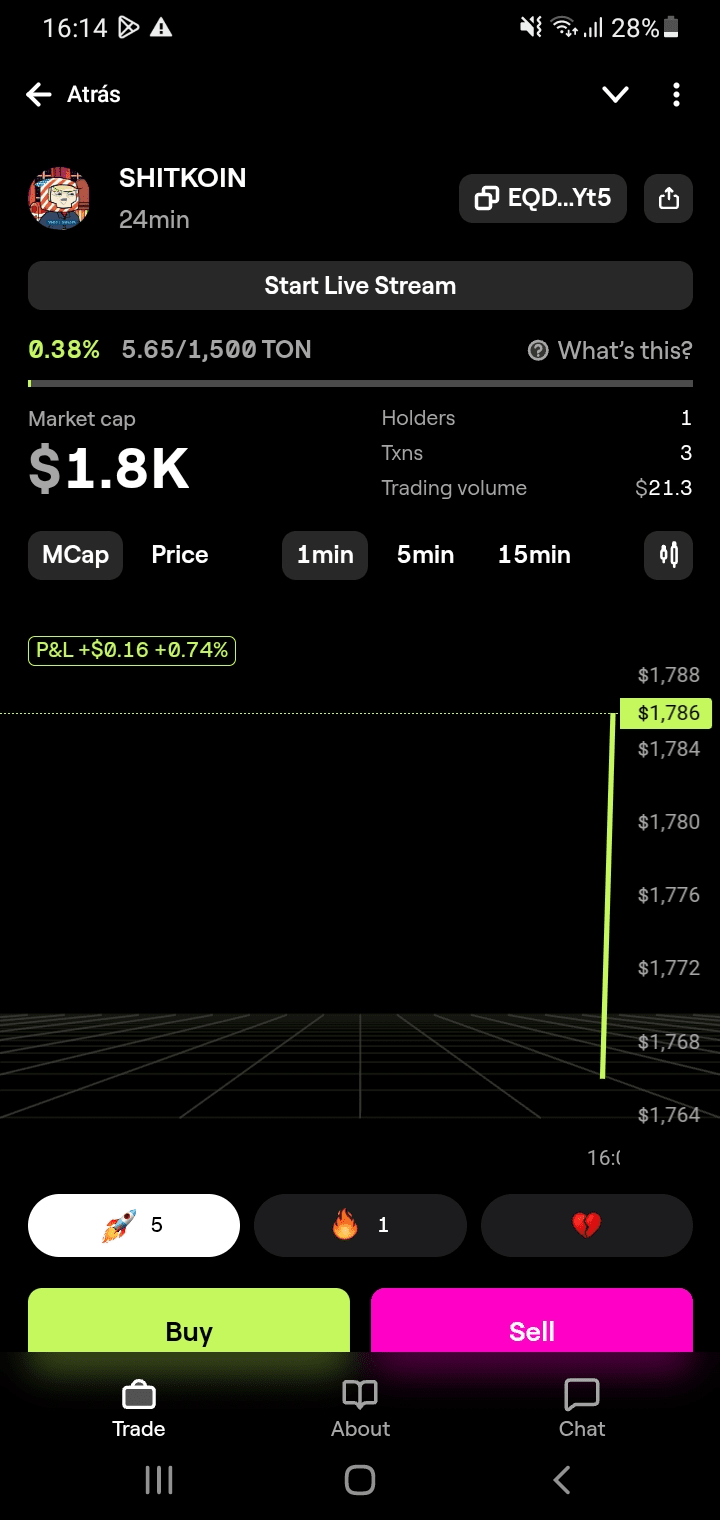Choose the 15min interval

coord(534,555)
